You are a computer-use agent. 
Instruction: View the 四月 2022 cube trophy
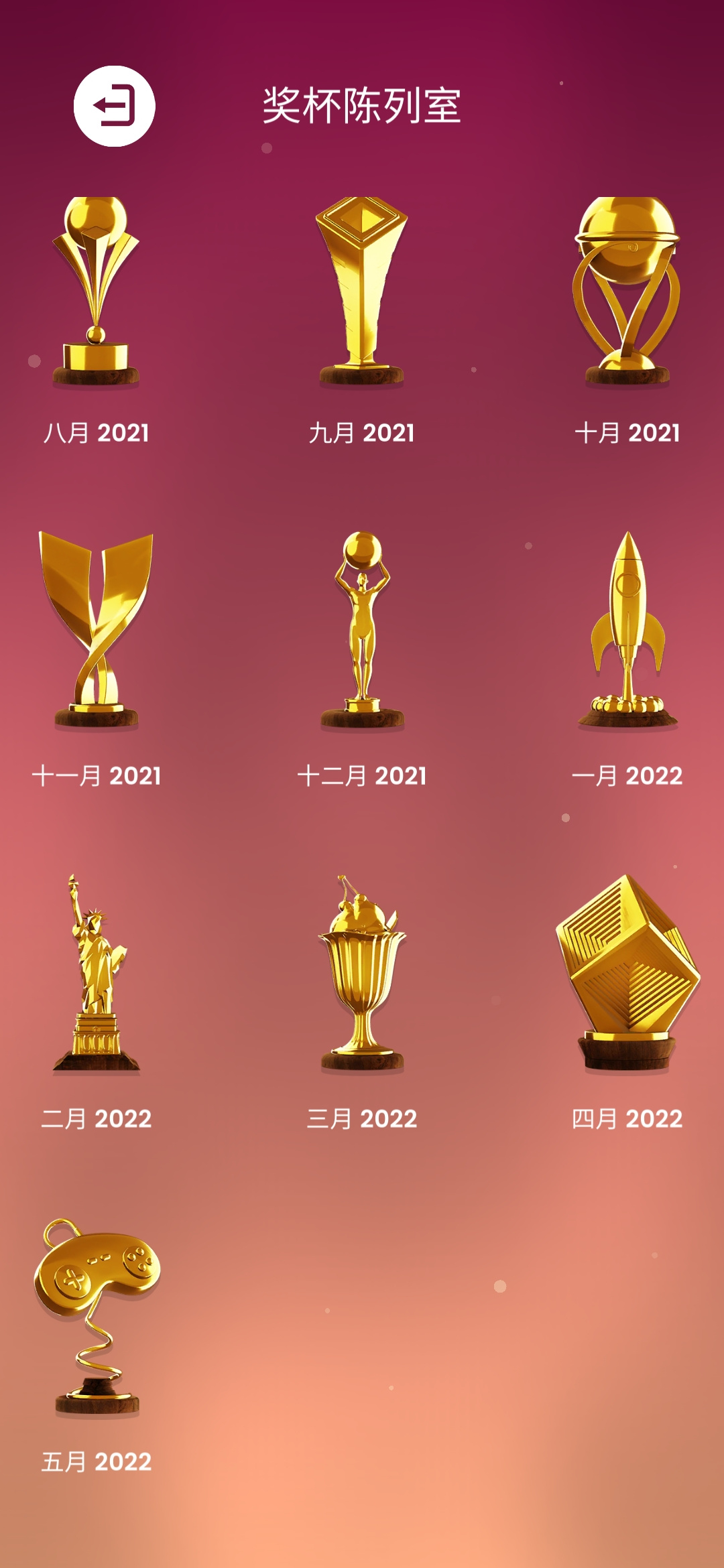(627, 973)
